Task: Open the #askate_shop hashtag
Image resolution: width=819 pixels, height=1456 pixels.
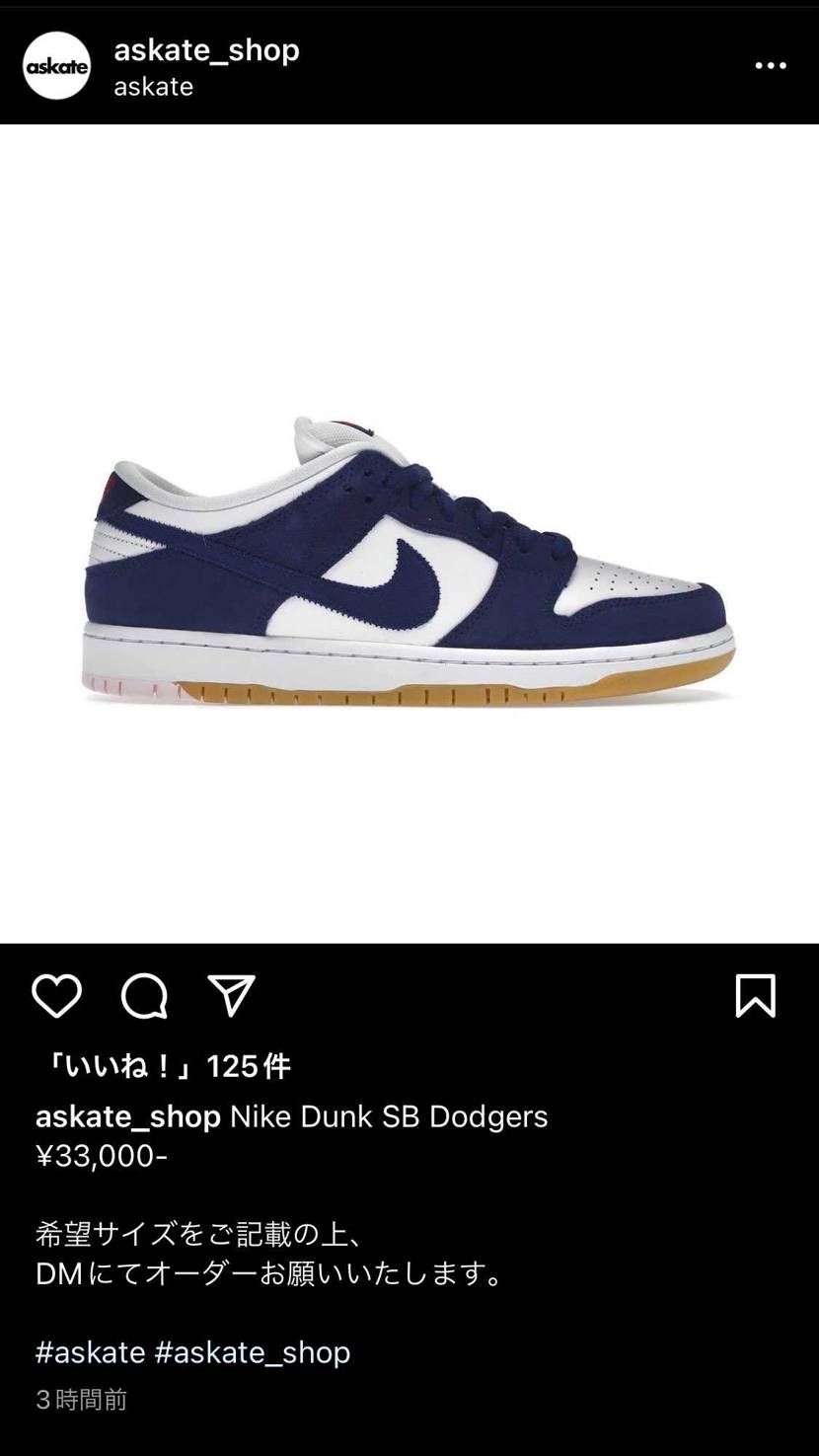Action: pyautogui.click(x=253, y=1351)
